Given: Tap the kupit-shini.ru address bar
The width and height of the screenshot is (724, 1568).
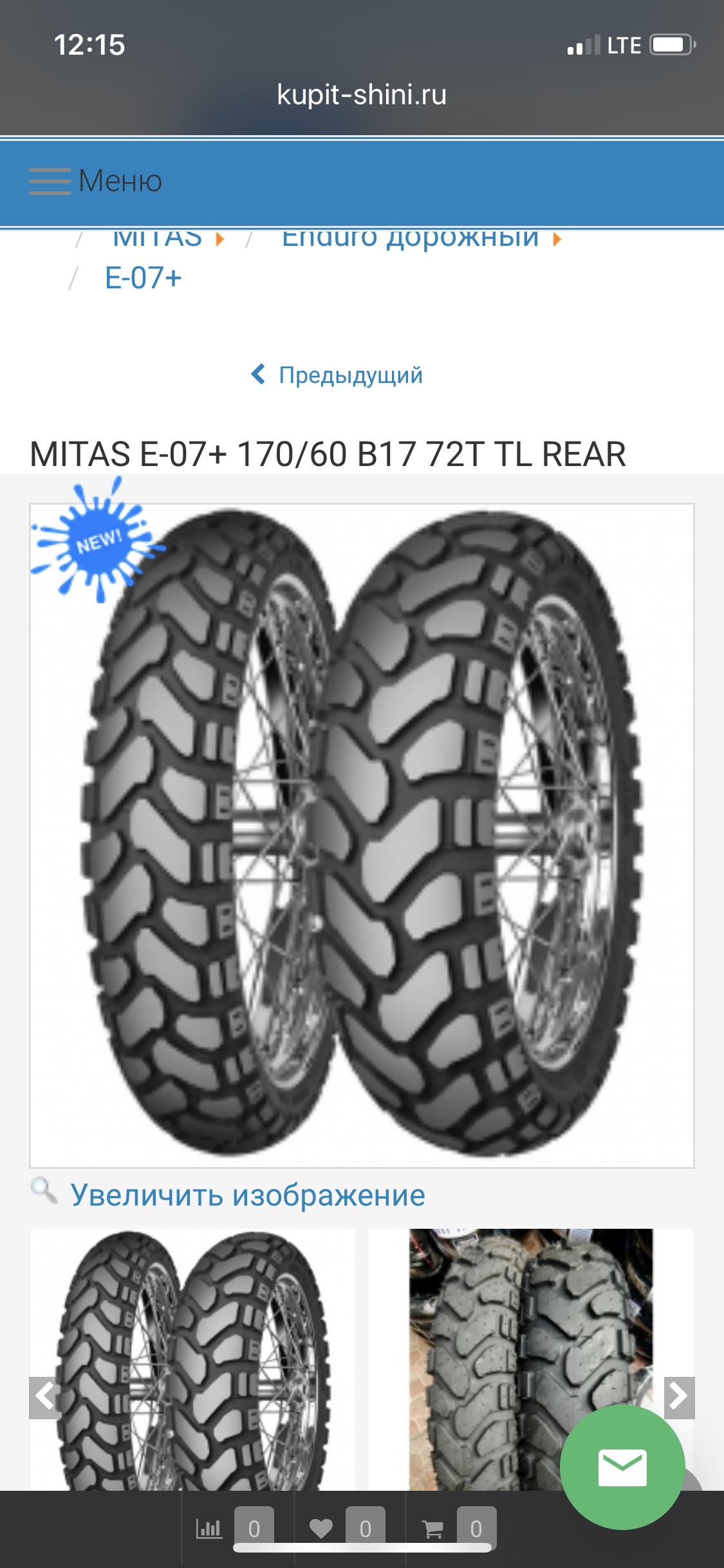Looking at the screenshot, I should pyautogui.click(x=362, y=95).
